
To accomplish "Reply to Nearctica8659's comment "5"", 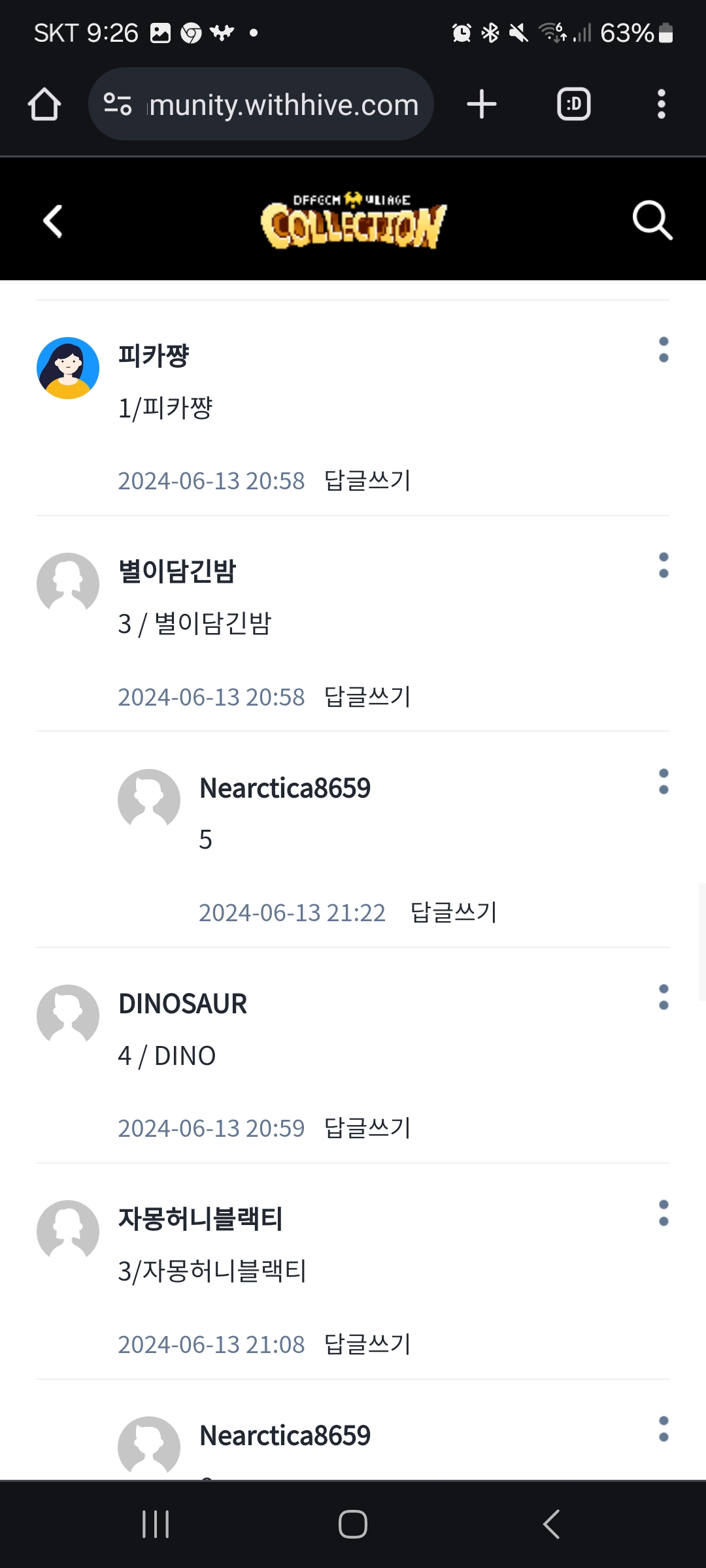I will (454, 912).
